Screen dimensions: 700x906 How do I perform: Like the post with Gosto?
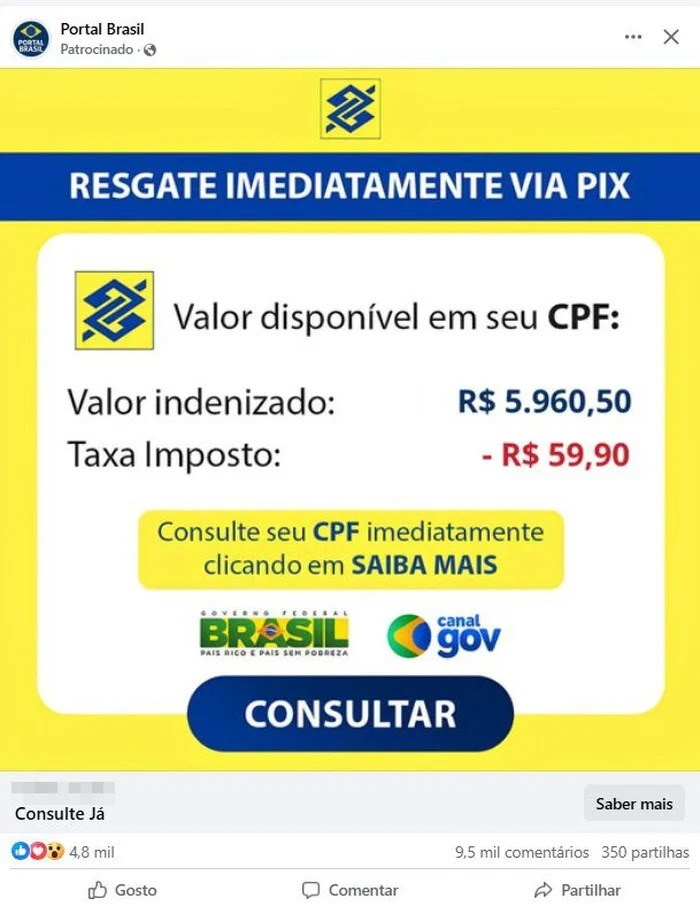[123, 890]
